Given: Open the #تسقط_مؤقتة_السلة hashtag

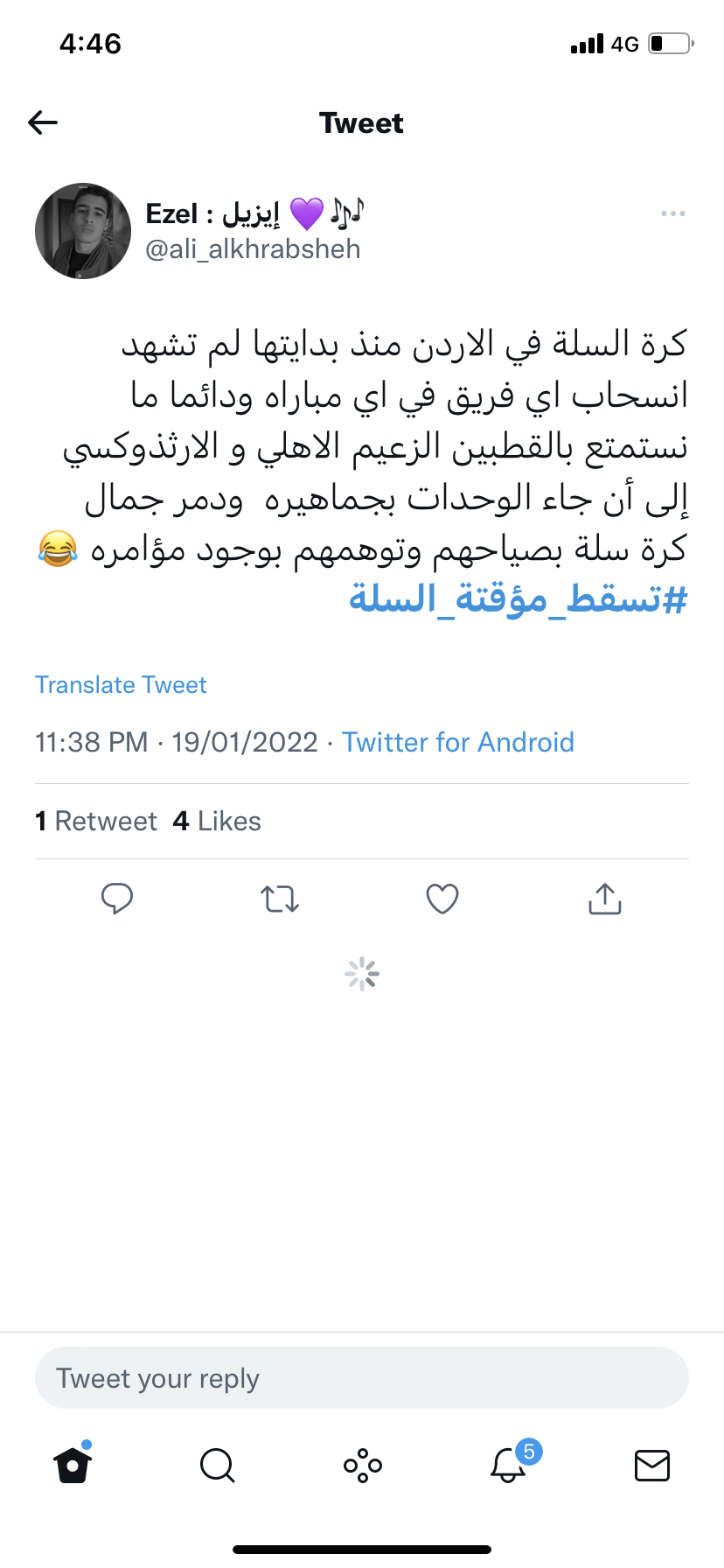Looking at the screenshot, I should [518, 599].
